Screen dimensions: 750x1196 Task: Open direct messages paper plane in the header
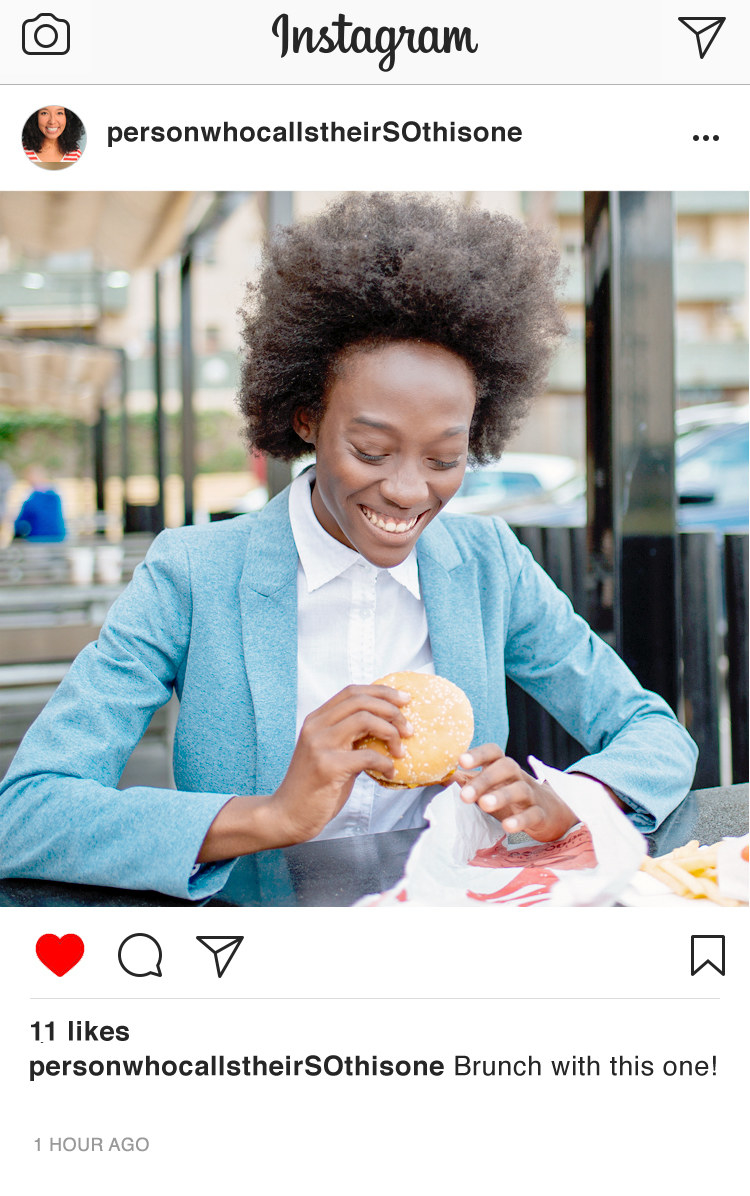click(701, 37)
